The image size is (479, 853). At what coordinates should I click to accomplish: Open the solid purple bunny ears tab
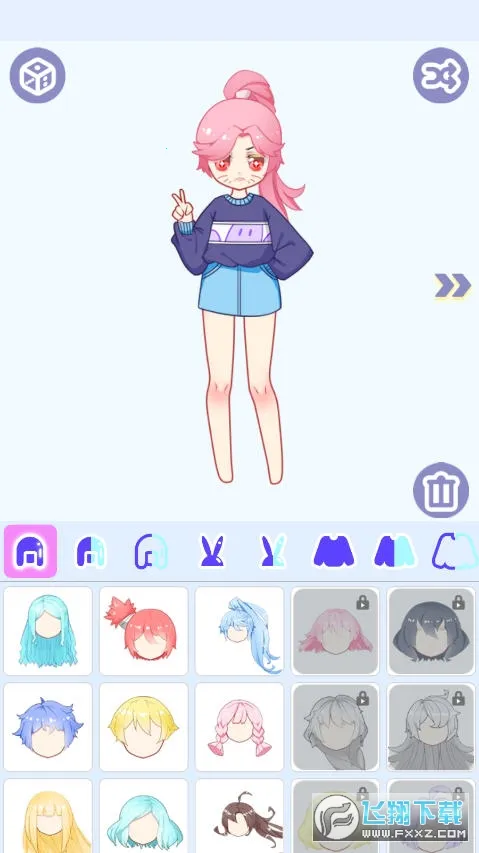[x=212, y=551]
